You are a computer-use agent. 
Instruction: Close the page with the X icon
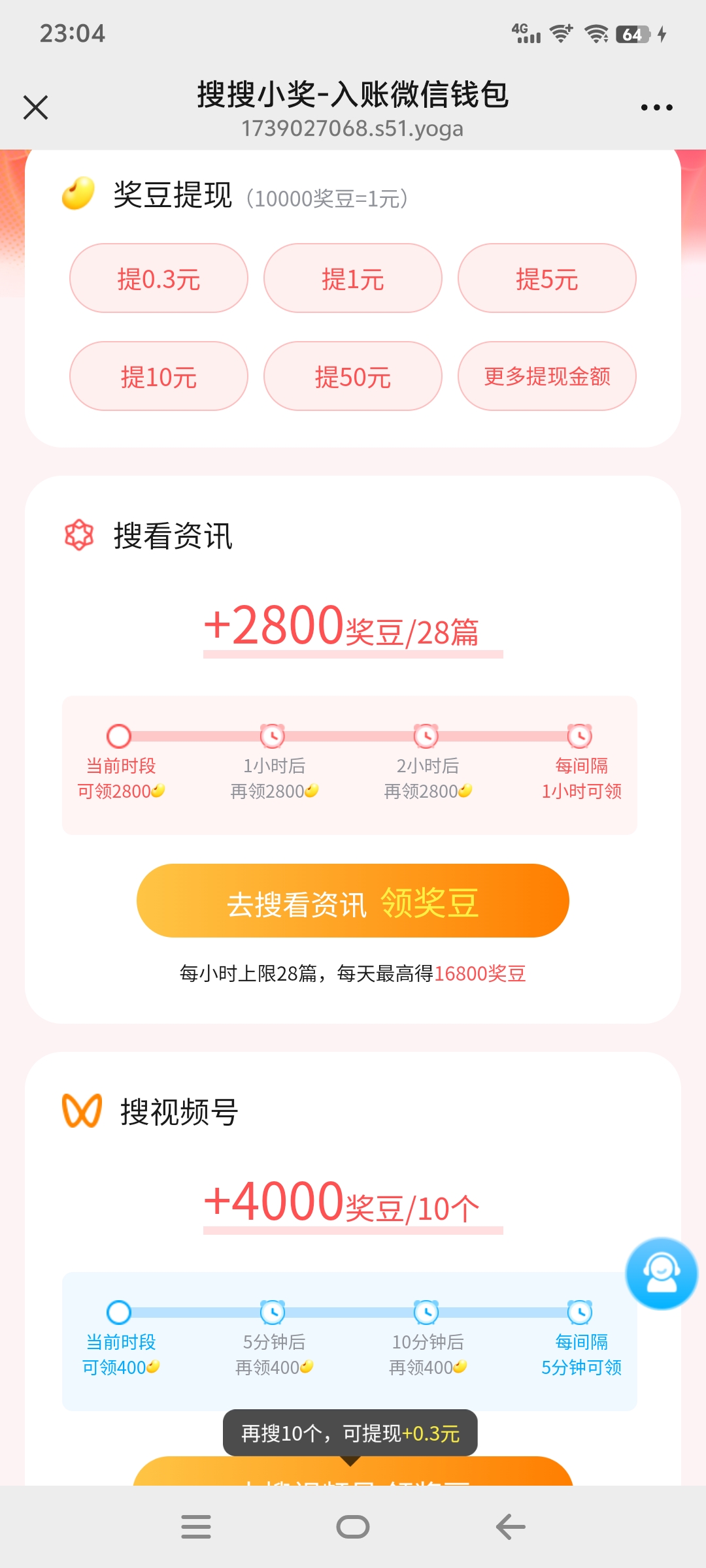click(36, 108)
